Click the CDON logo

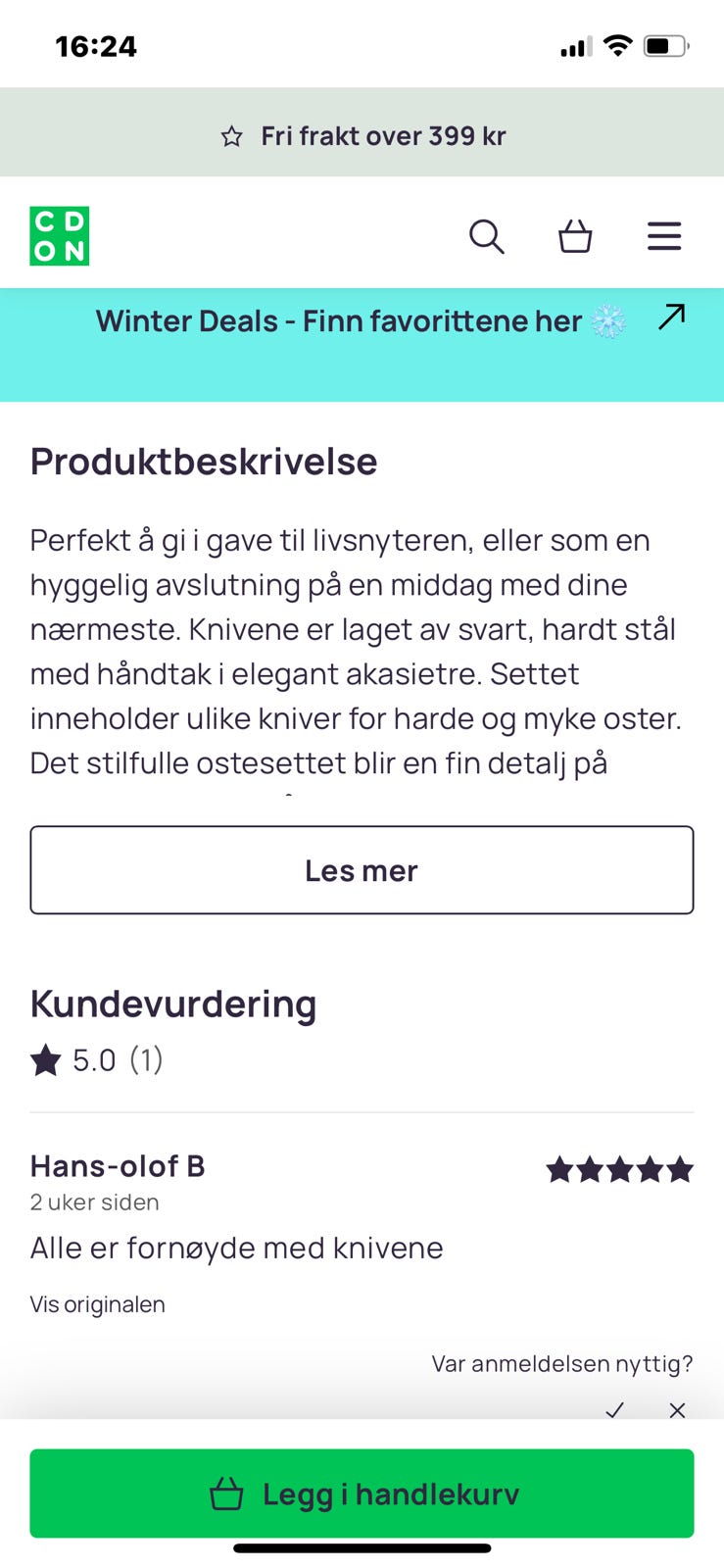click(x=60, y=236)
